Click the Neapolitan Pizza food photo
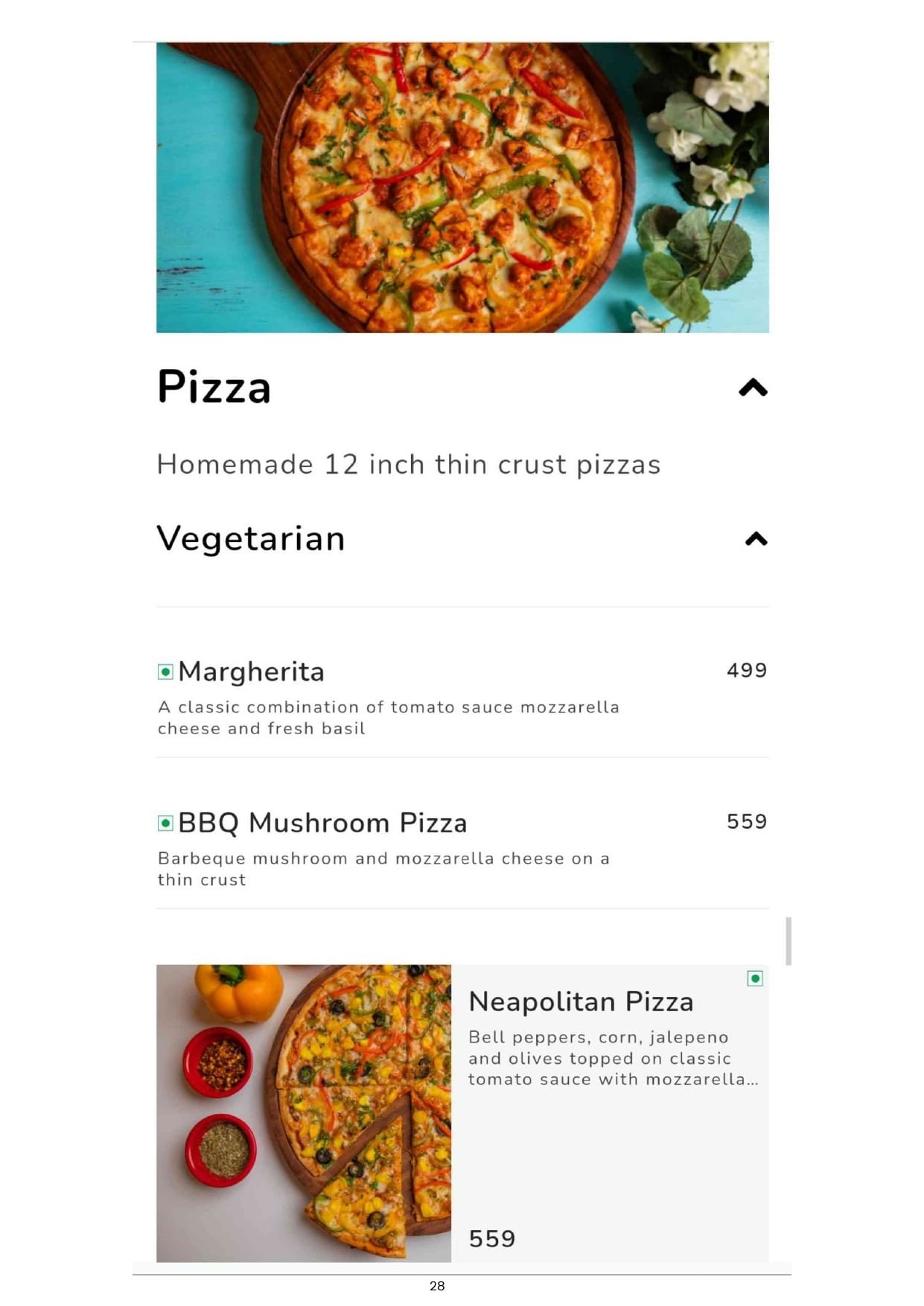This screenshot has height=1306, width=924. (x=304, y=1109)
